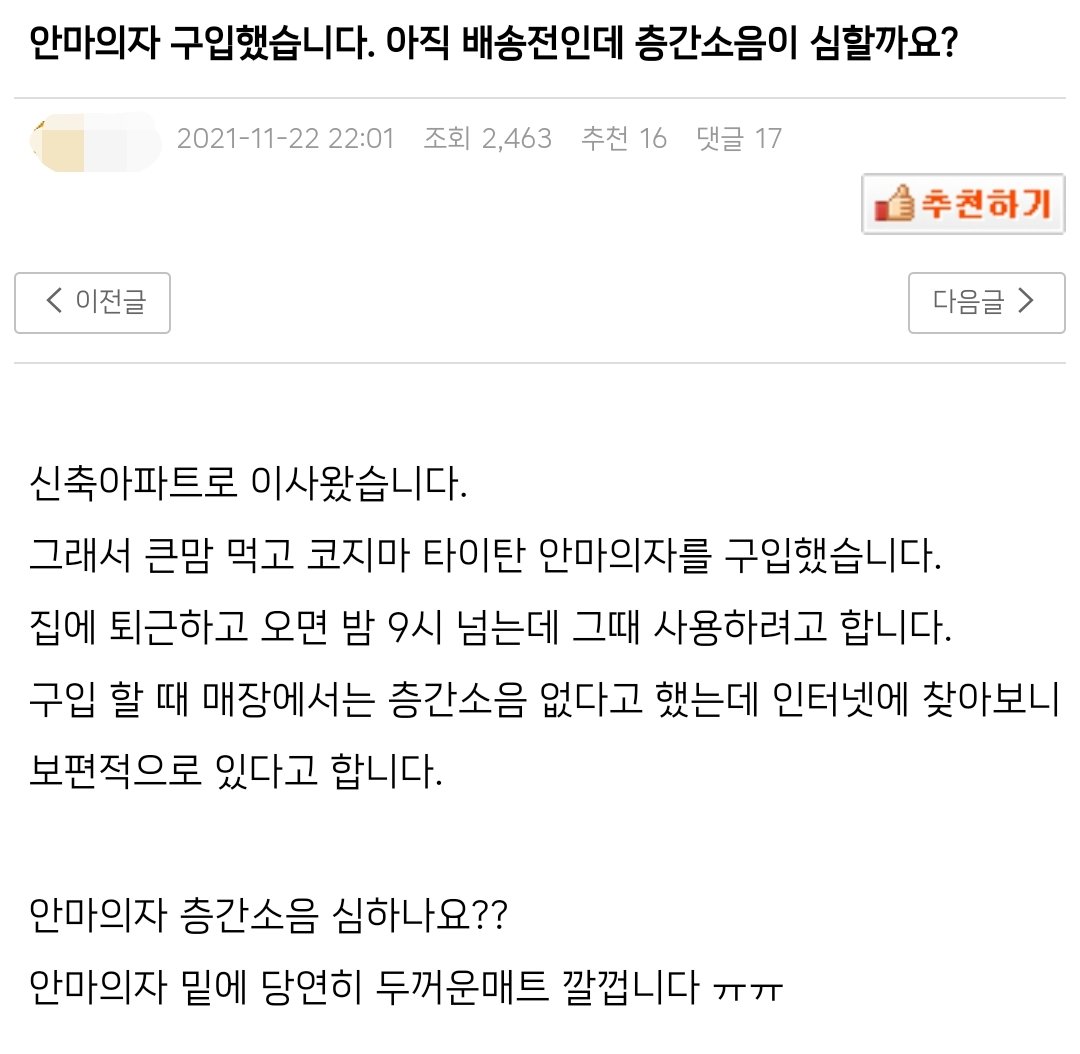Open the blurred author's profile
This screenshot has width=1080, height=1054.
point(93,139)
